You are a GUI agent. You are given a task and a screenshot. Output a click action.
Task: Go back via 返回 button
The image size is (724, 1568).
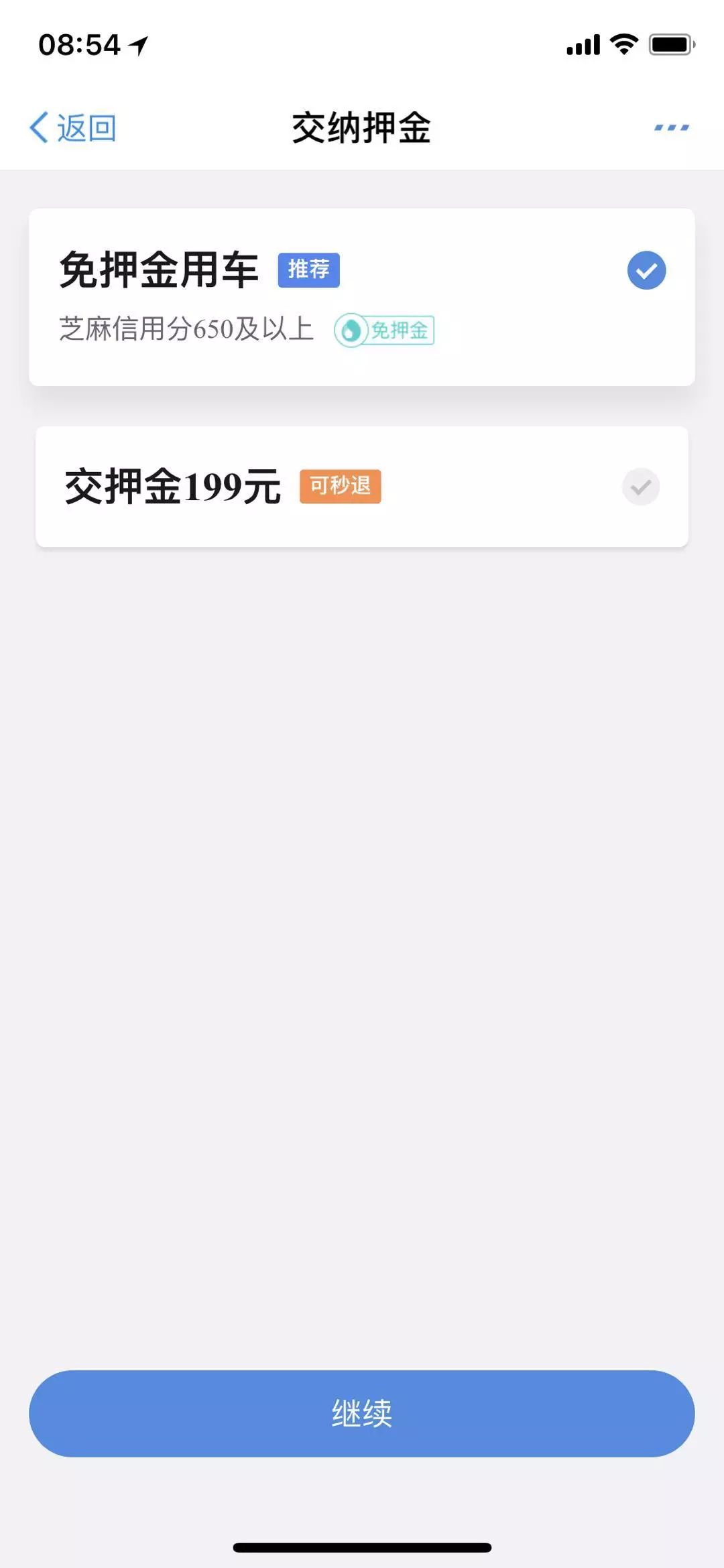74,127
